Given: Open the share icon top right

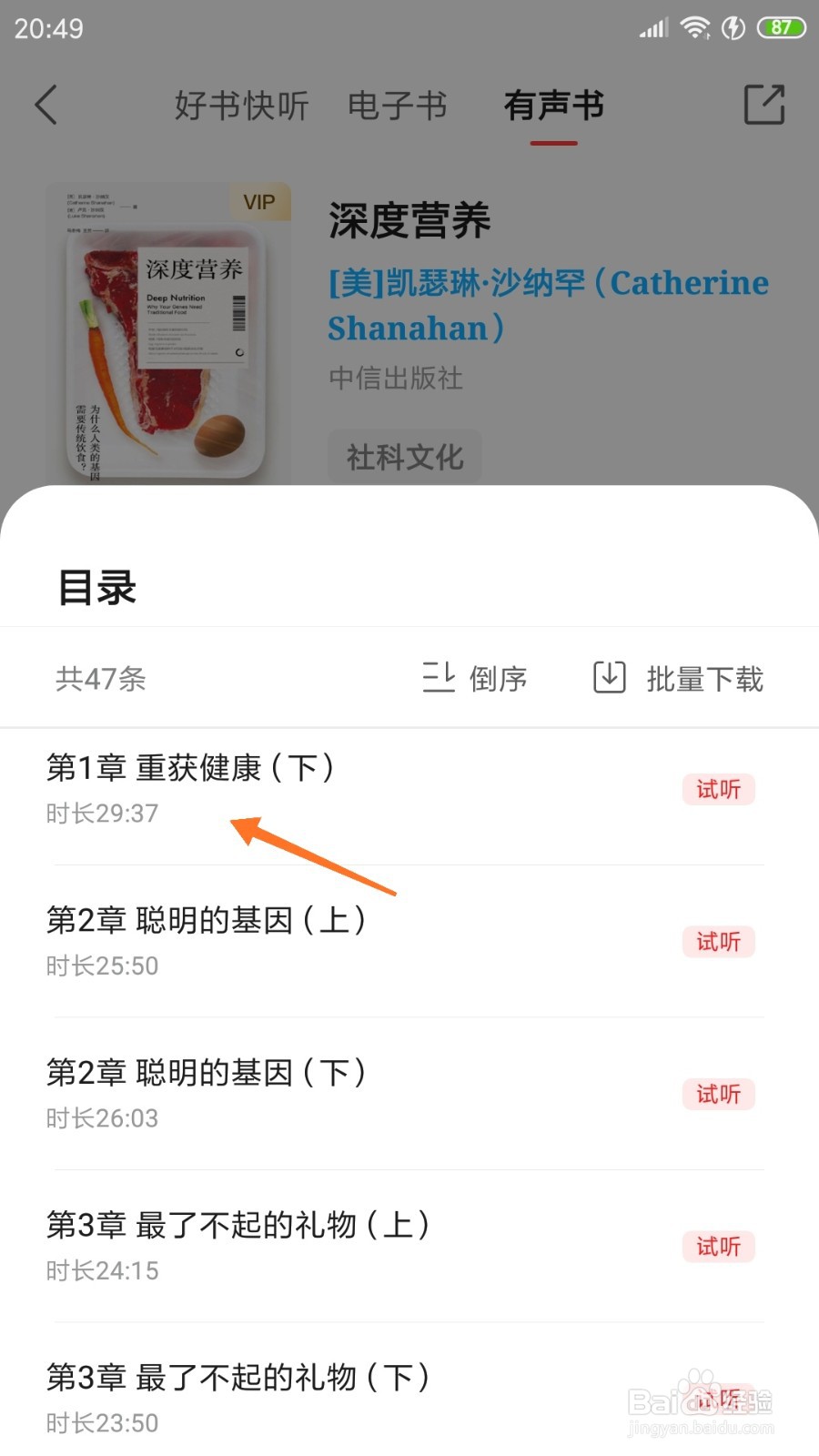Looking at the screenshot, I should click(x=764, y=105).
